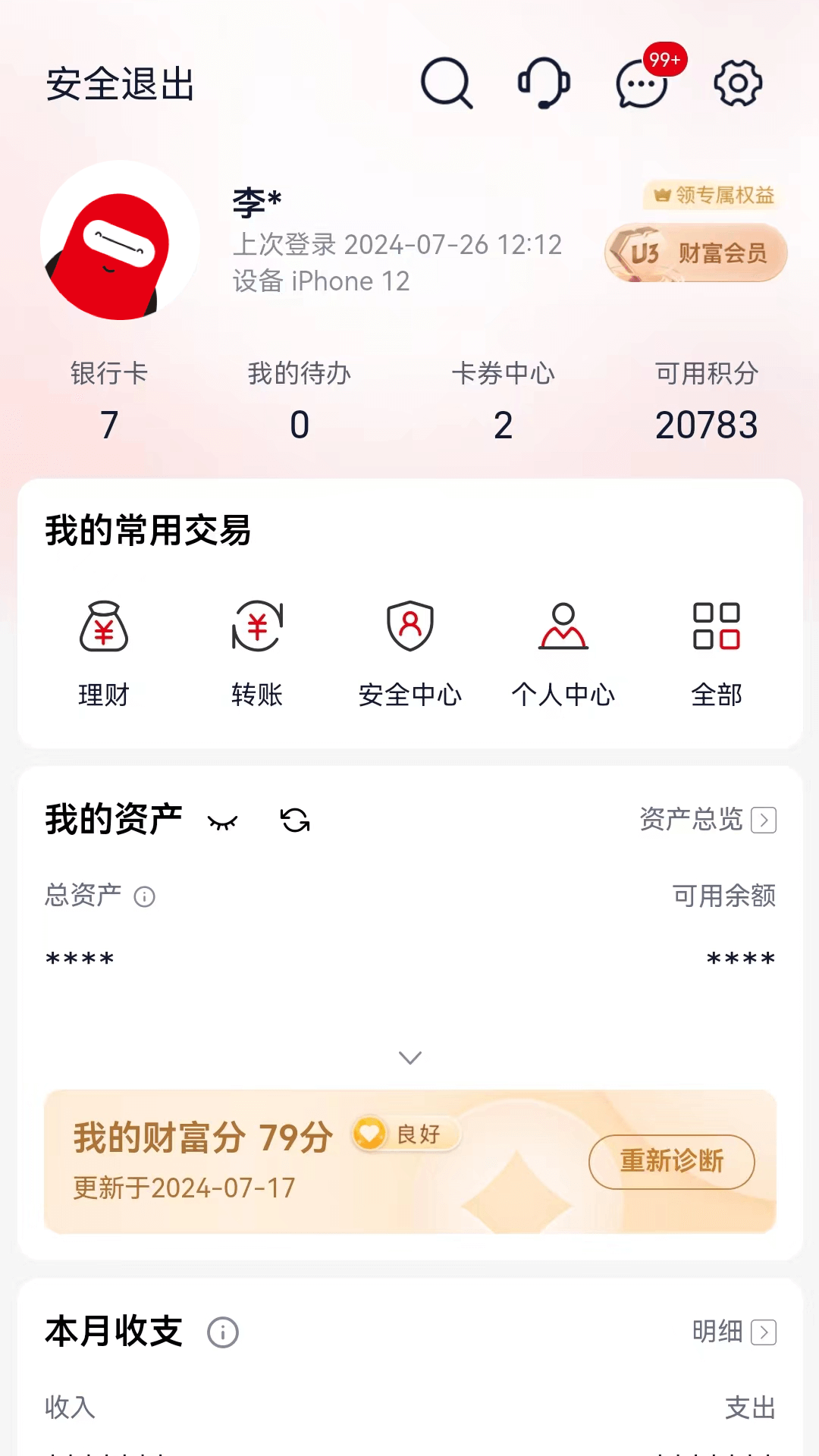The image size is (819, 1456).
Task: Open 安全退出 to log out
Action: 120,85
